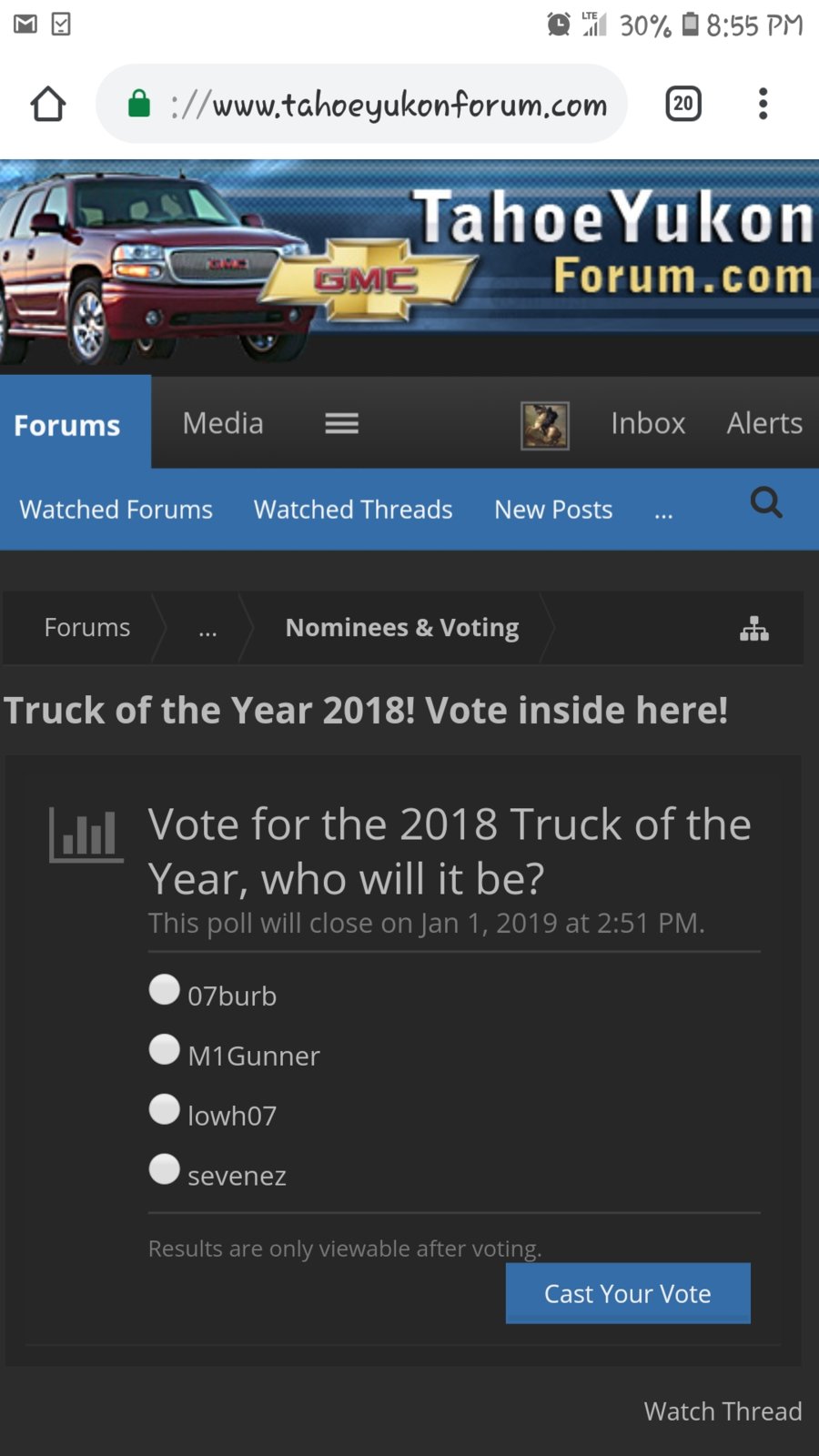Open the browser home page

[48, 104]
